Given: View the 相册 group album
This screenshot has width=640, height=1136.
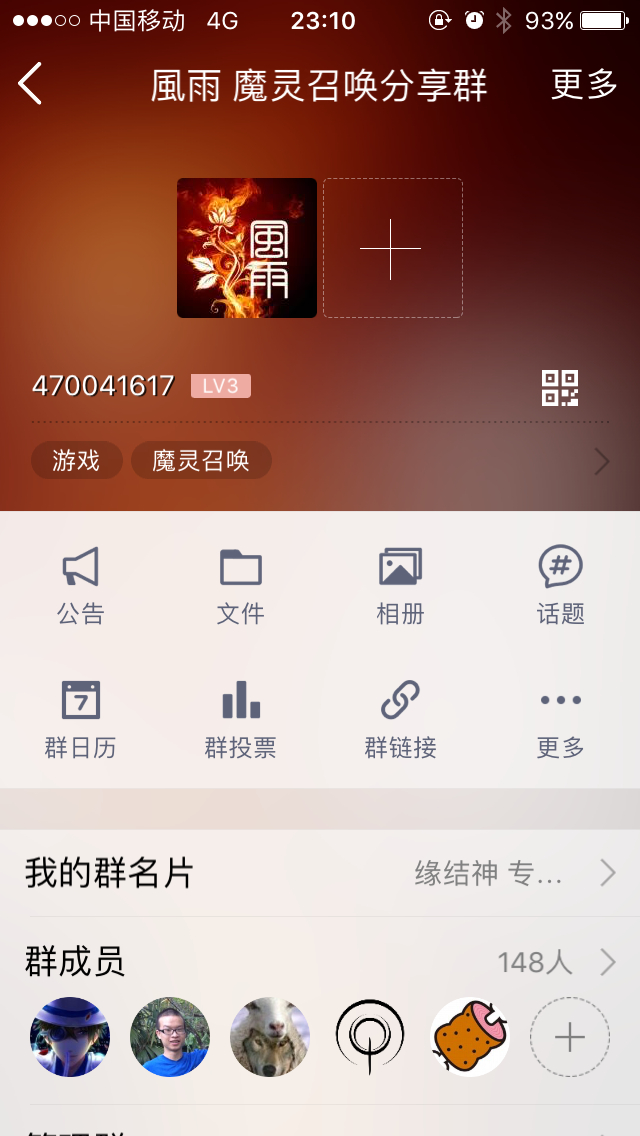Looking at the screenshot, I should tap(400, 586).
